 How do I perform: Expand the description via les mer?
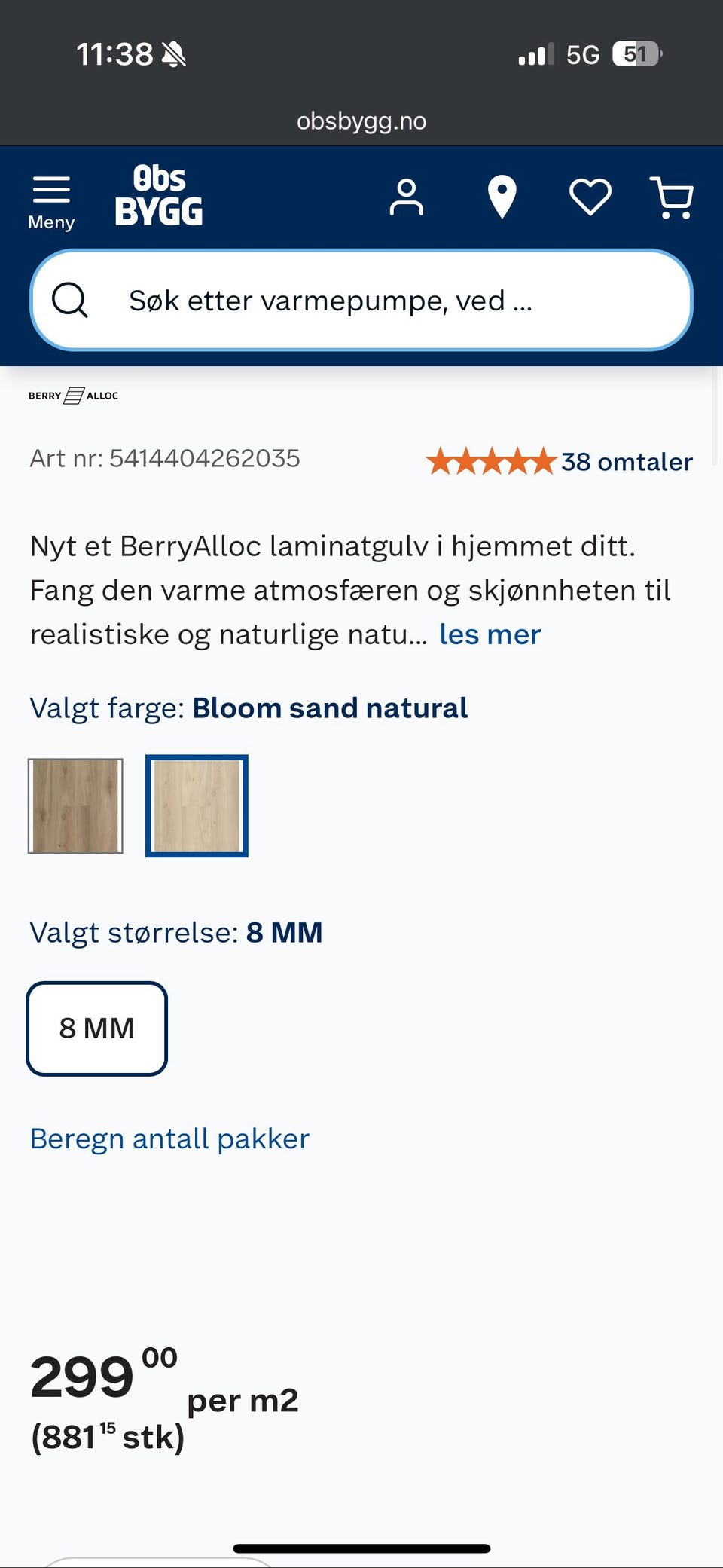tap(488, 634)
